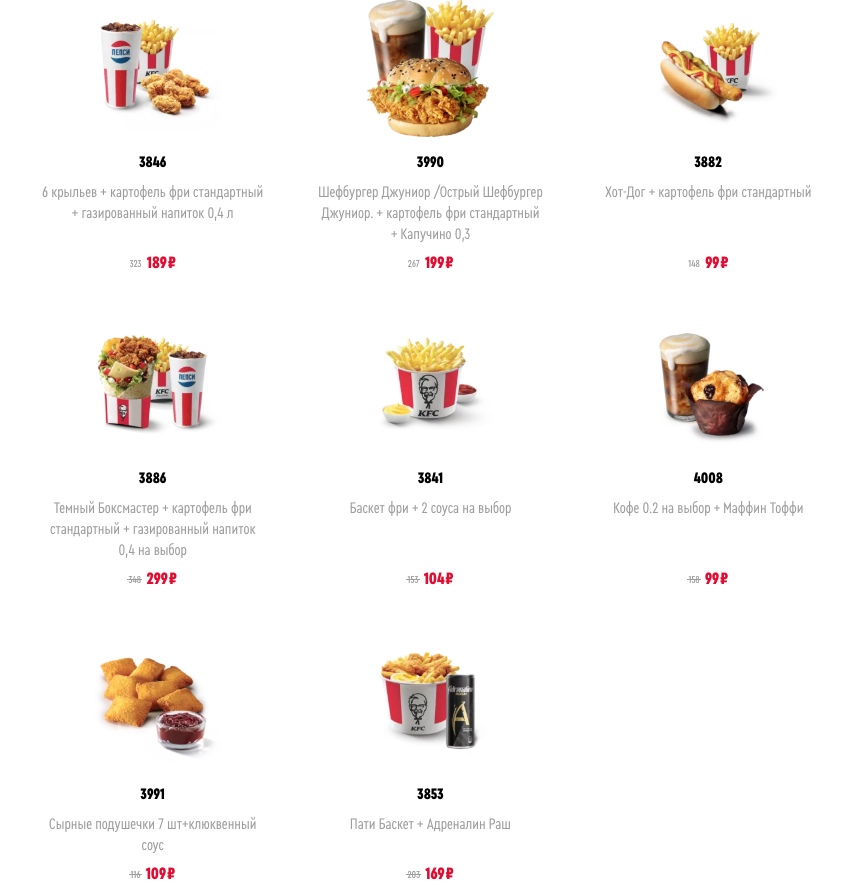The image size is (851, 892).
Task: Choose coupon 4008 coffee and toffee muffin
Action: point(708,383)
